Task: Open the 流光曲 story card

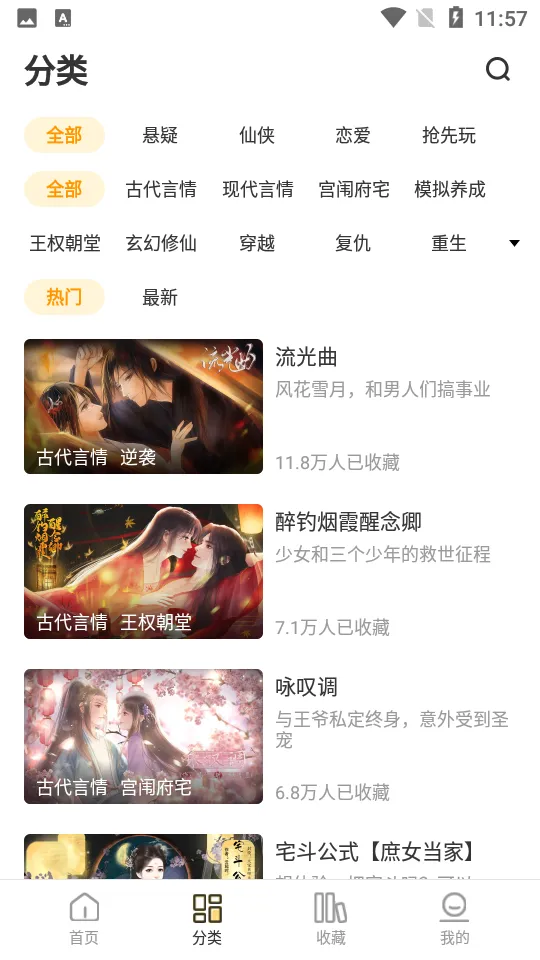Action: [270, 407]
